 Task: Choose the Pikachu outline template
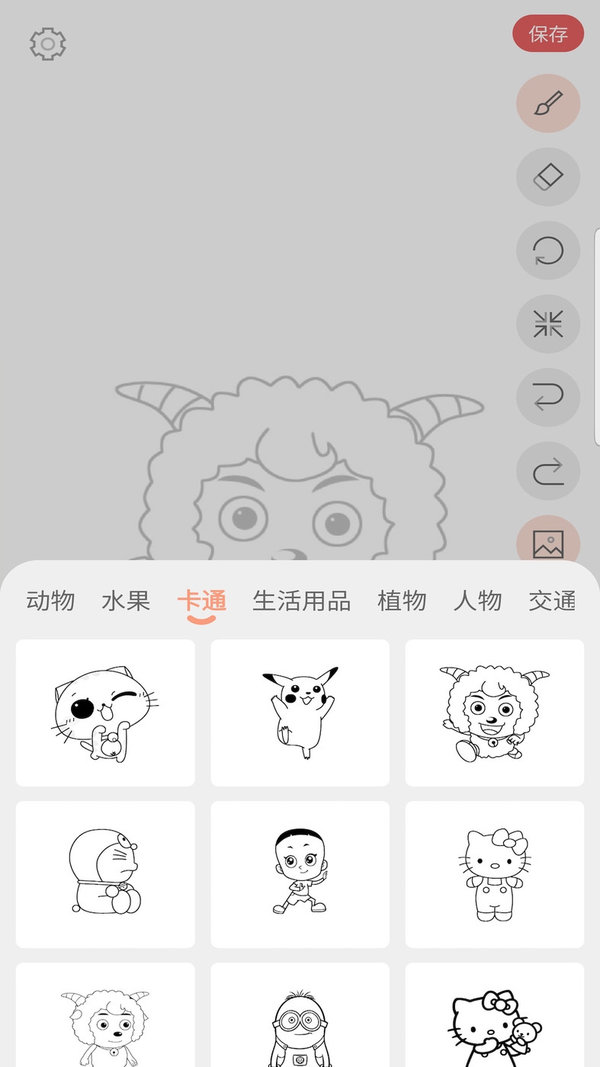(x=300, y=713)
